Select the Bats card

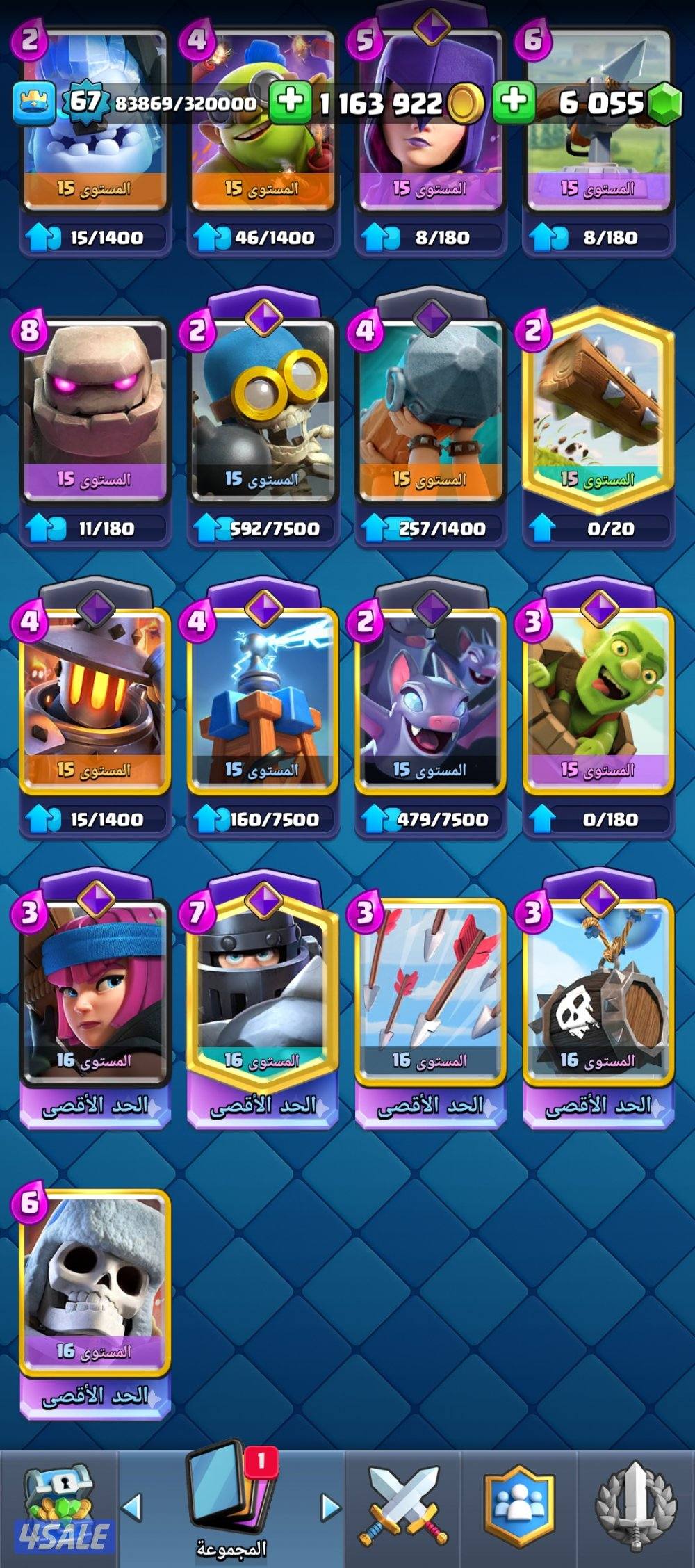pyautogui.click(x=430, y=699)
